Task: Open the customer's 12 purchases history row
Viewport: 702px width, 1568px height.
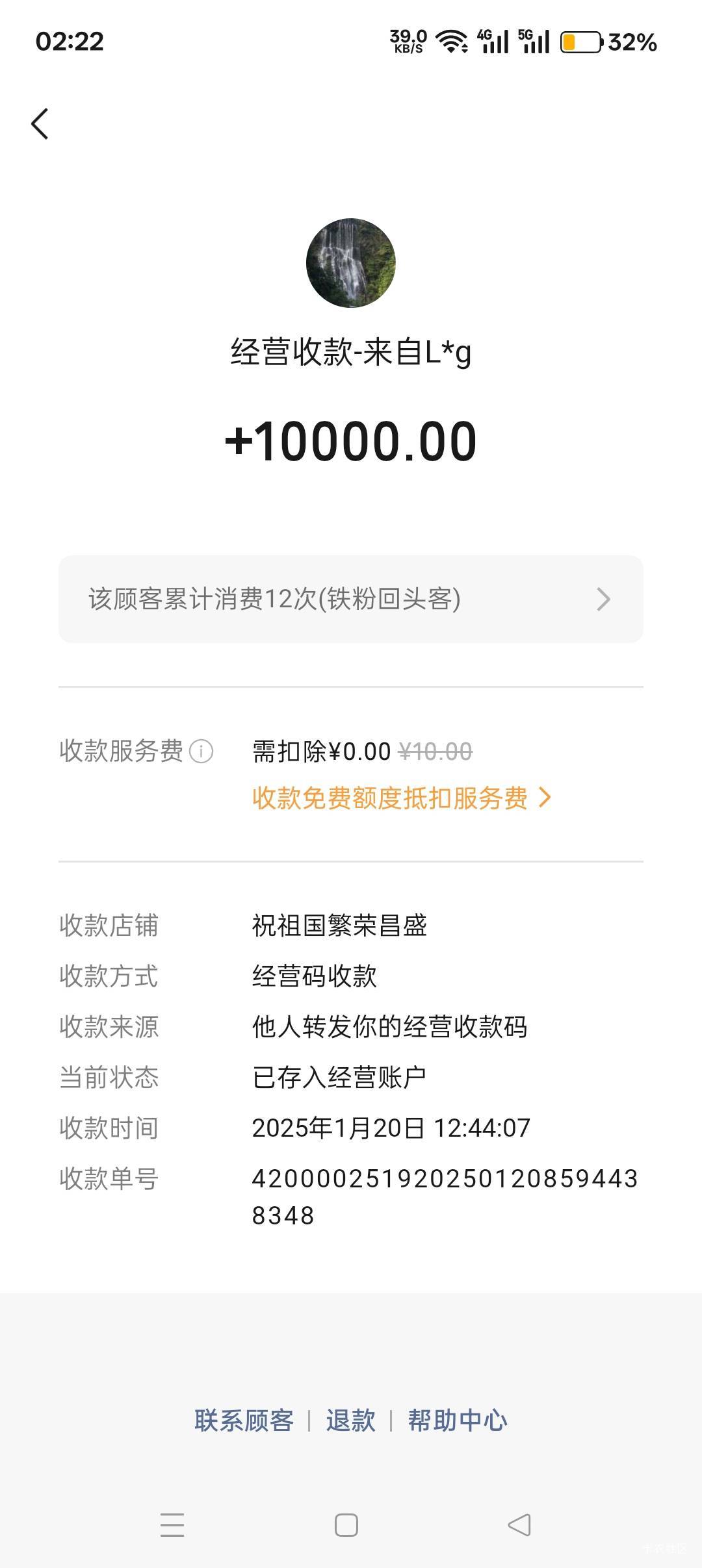Action: (350, 599)
